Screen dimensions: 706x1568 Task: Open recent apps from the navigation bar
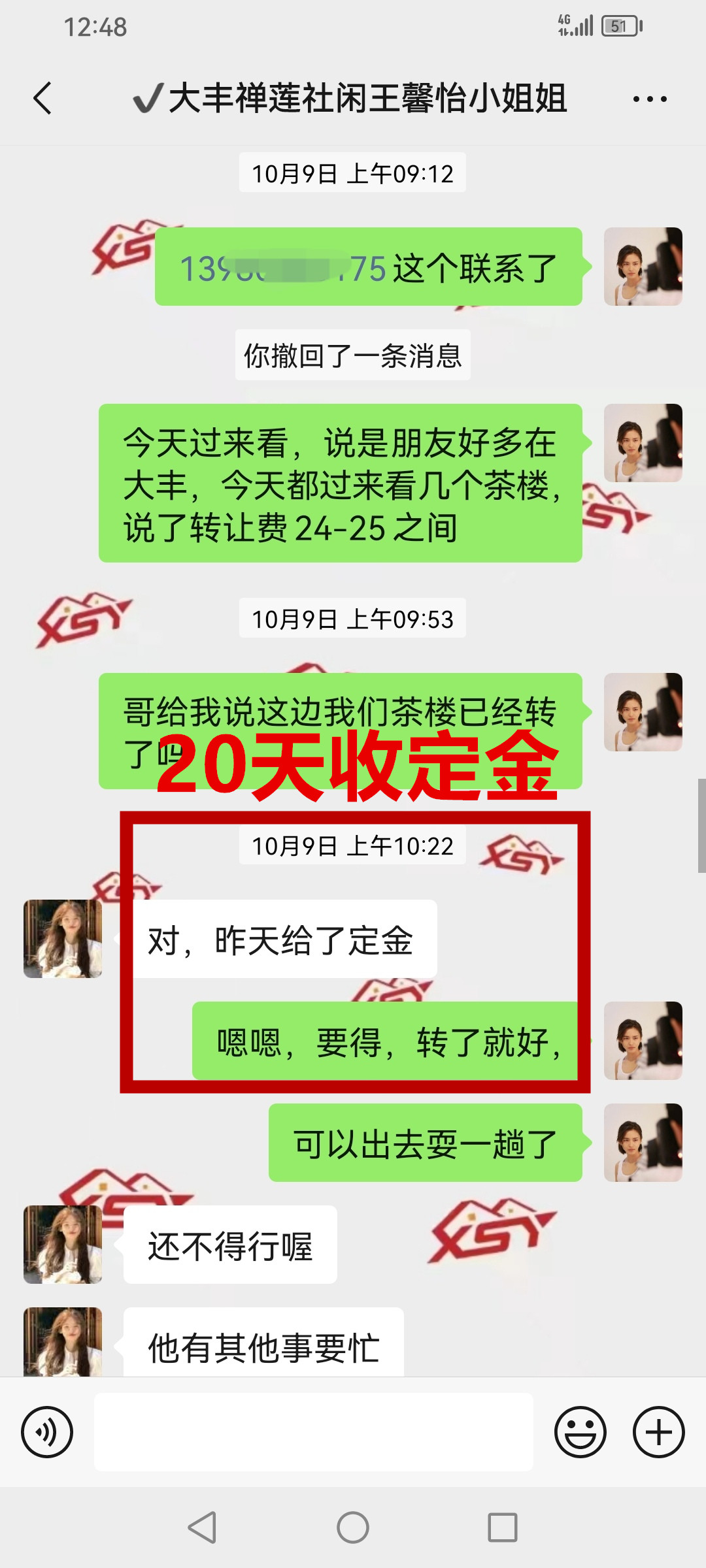coord(502,1527)
